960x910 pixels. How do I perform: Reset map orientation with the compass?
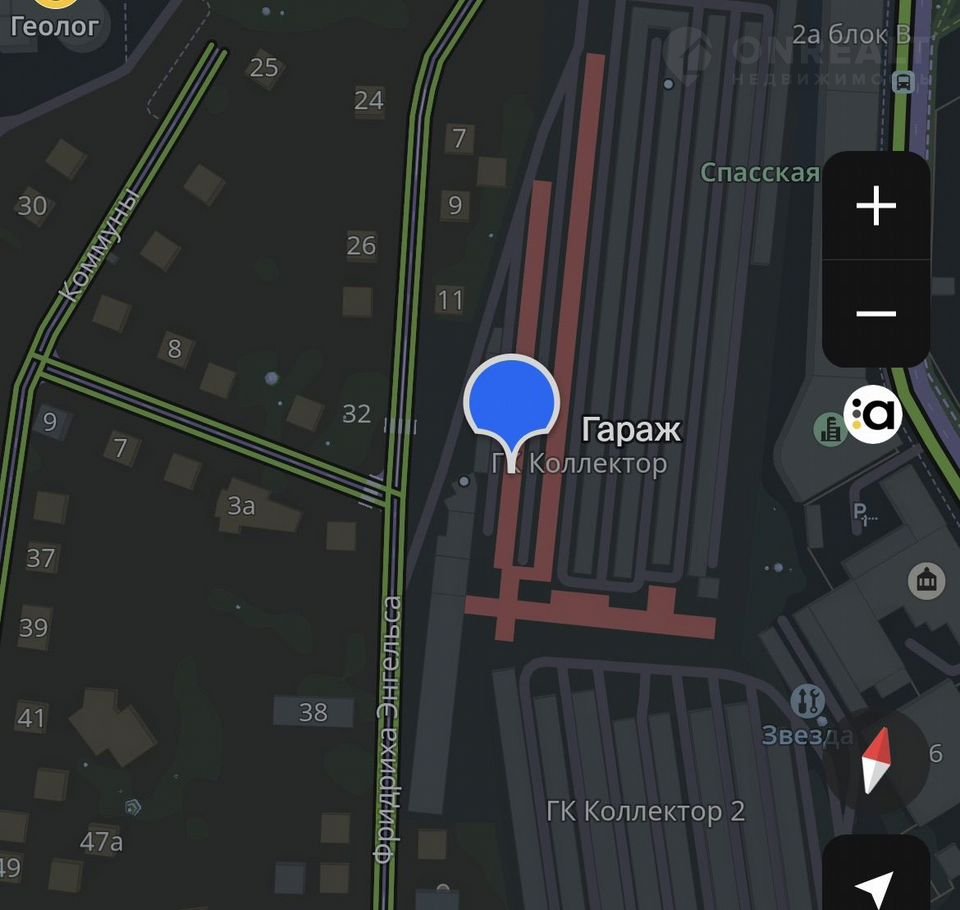(876, 761)
